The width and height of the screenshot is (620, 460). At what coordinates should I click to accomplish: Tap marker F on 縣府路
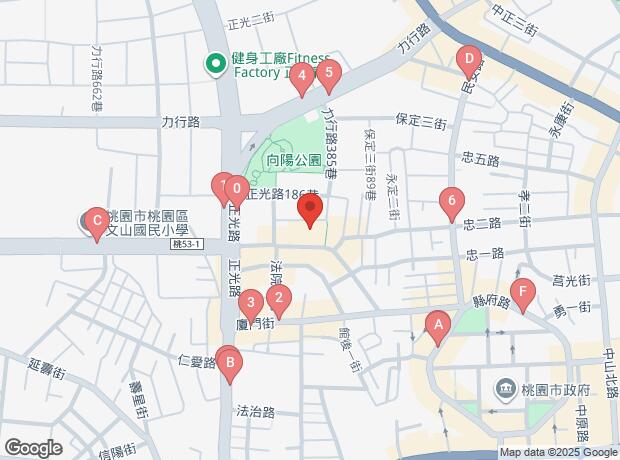coord(523,296)
